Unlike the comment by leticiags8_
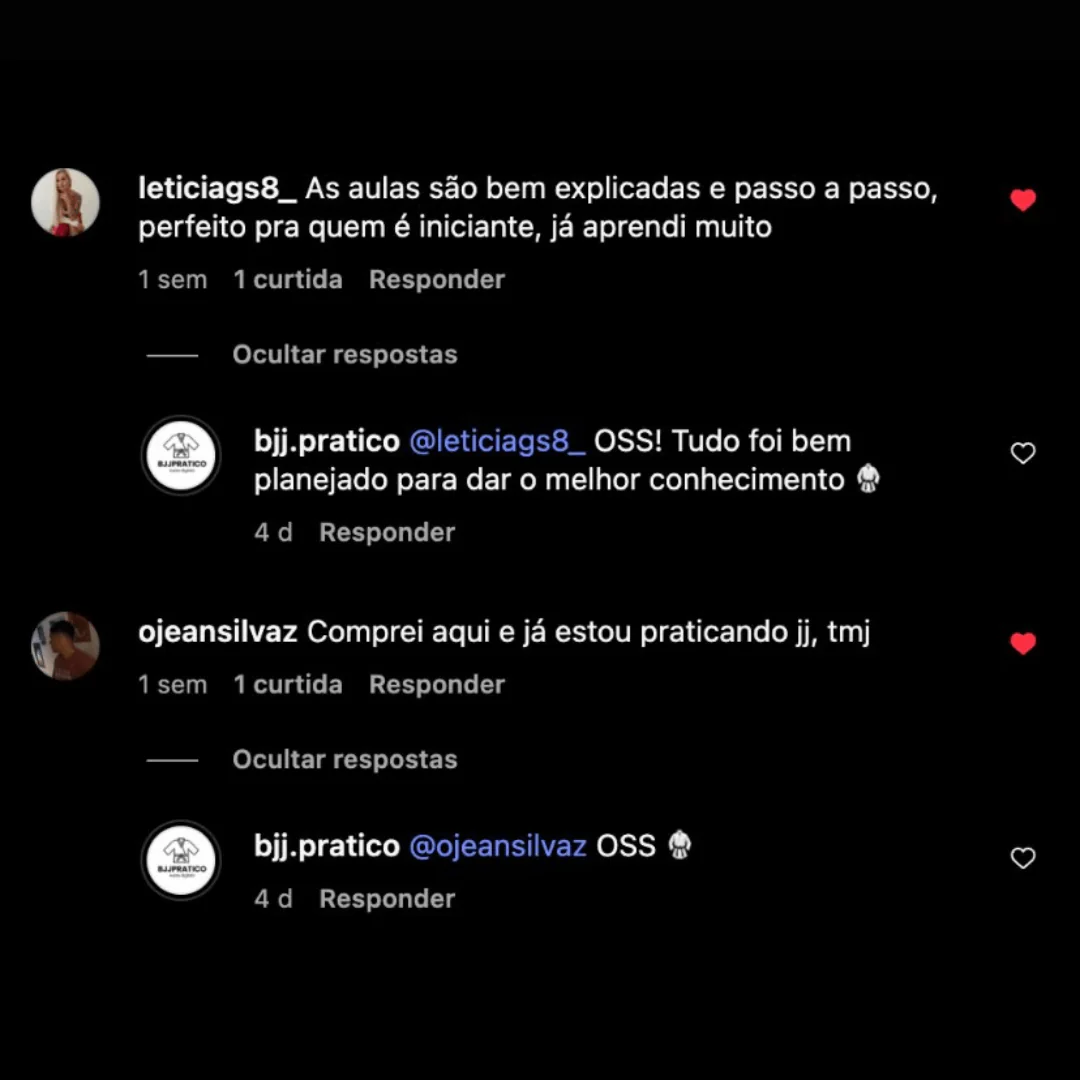The width and height of the screenshot is (1080, 1080). 1022,200
